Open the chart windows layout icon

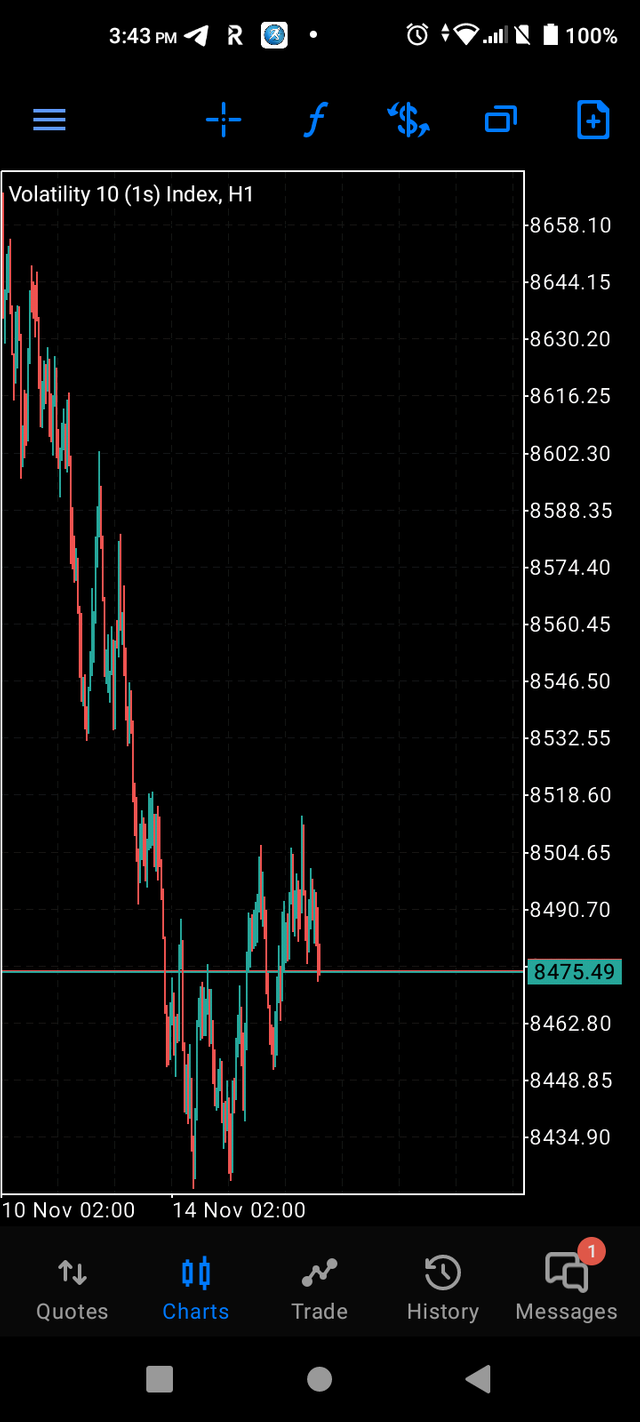[x=501, y=121]
